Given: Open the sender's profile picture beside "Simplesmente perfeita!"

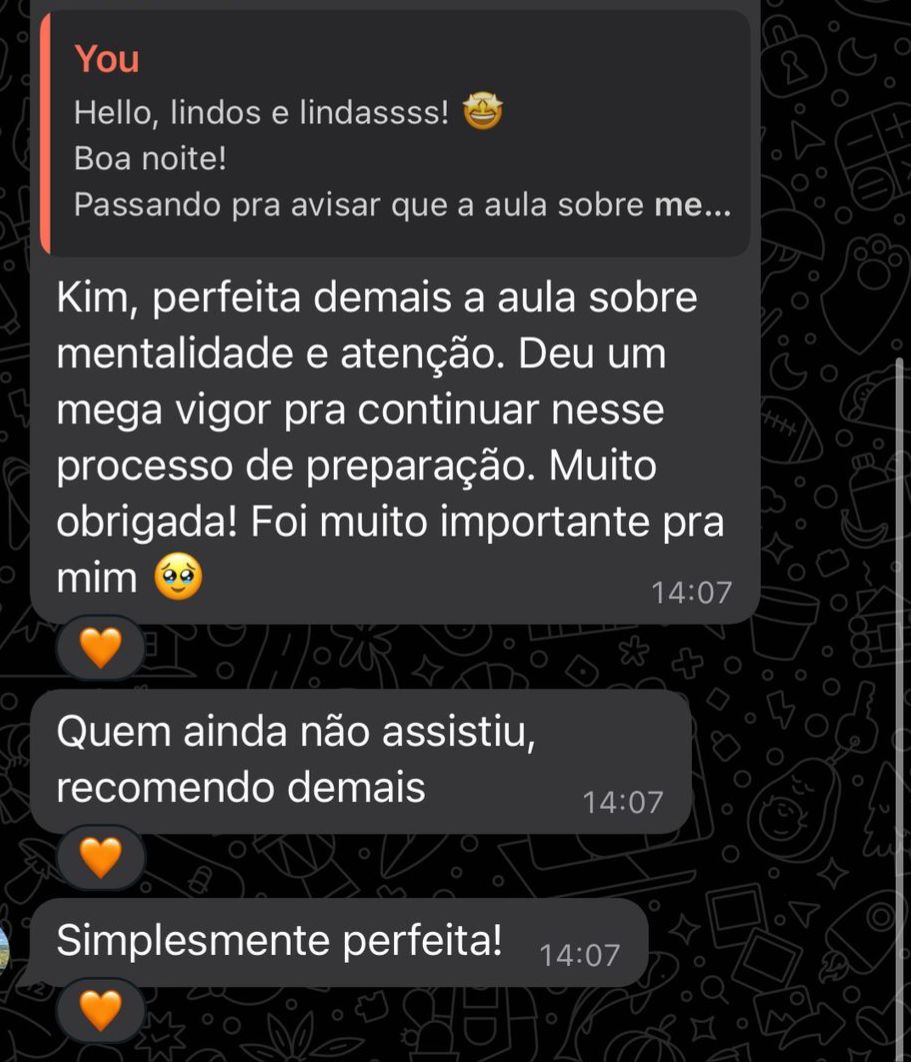Looking at the screenshot, I should pyautogui.click(x=4, y=945).
